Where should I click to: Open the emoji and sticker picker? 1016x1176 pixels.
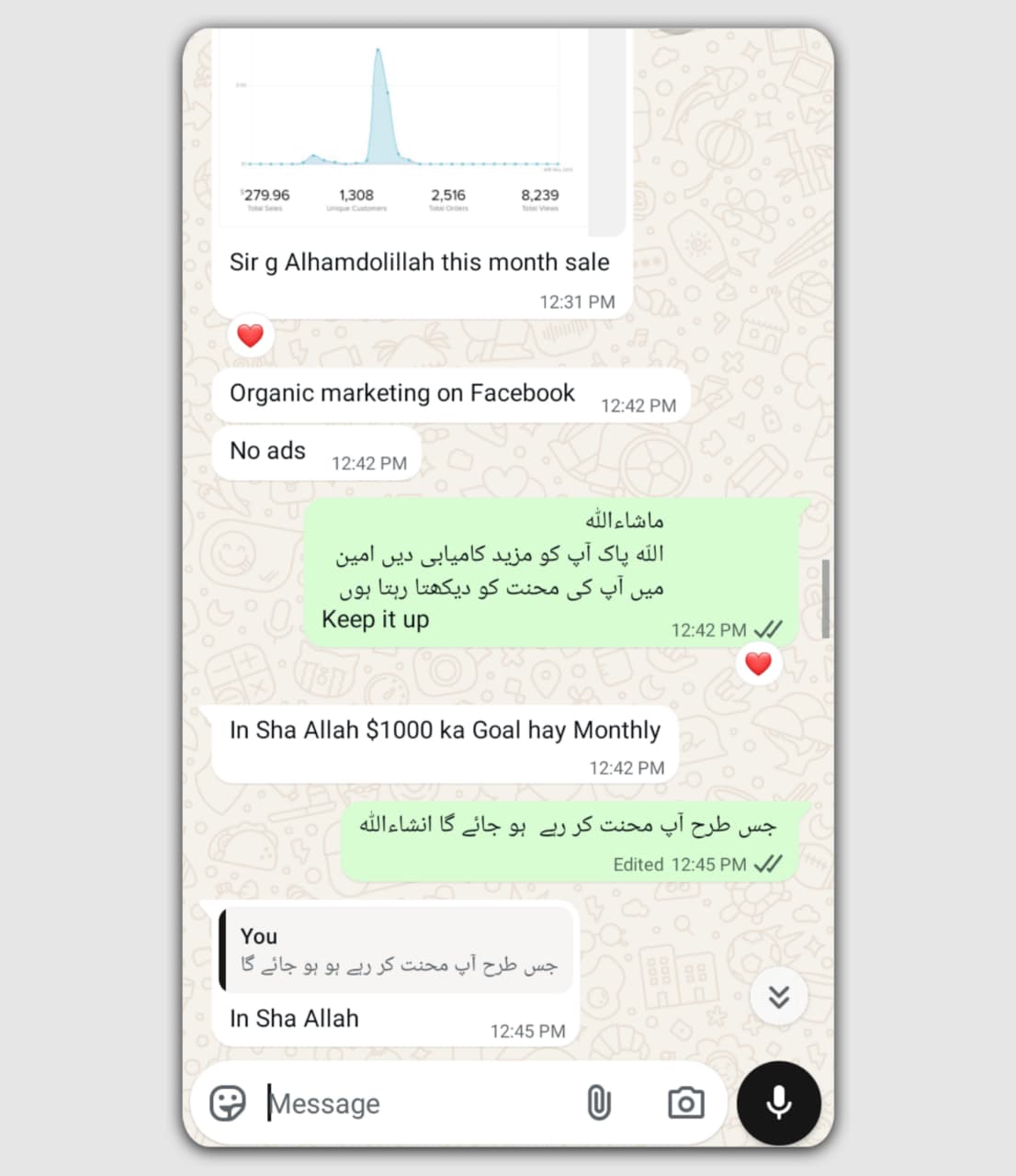(228, 1102)
